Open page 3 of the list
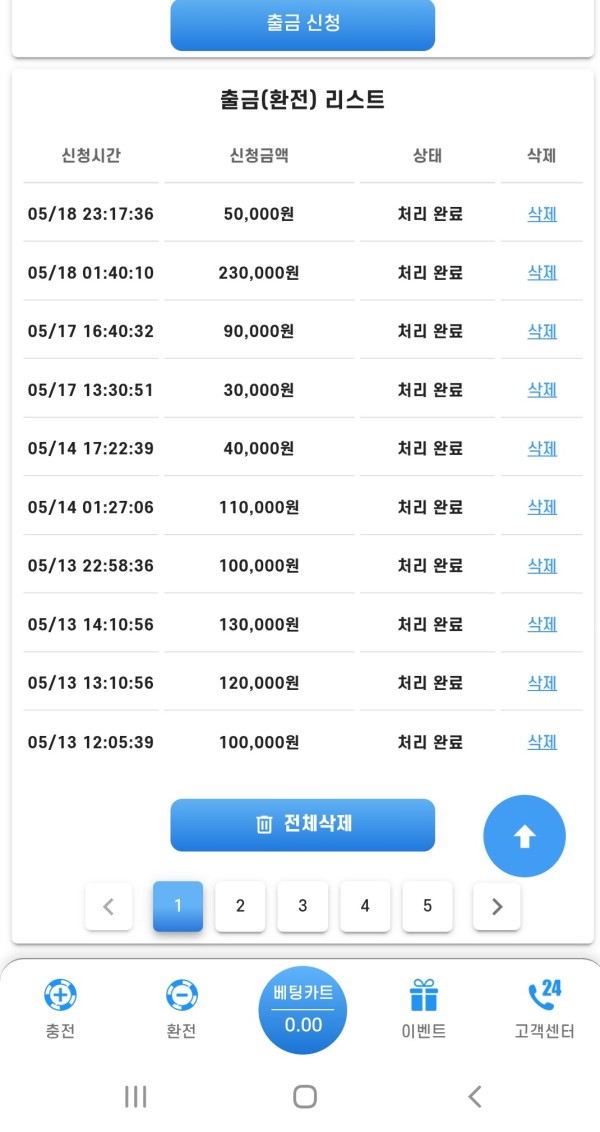This screenshot has height=1132, width=600. [303, 905]
